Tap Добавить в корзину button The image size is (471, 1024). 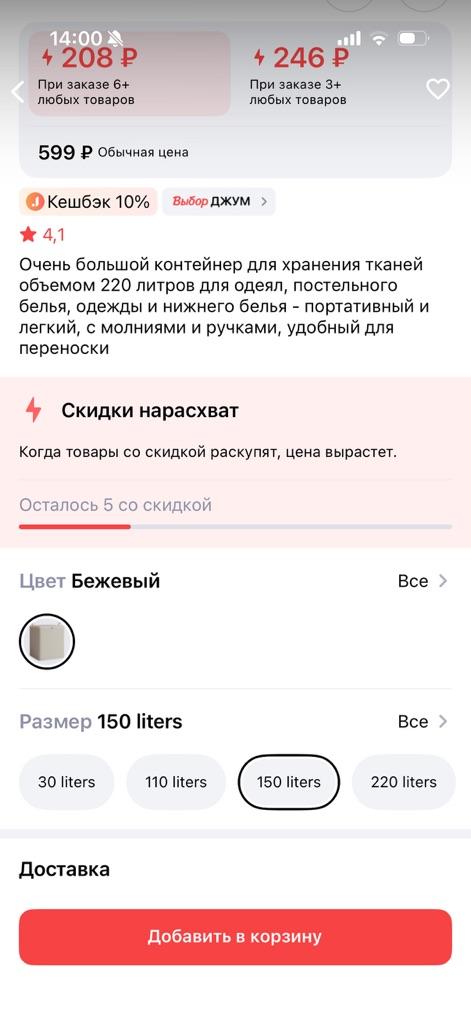click(235, 936)
